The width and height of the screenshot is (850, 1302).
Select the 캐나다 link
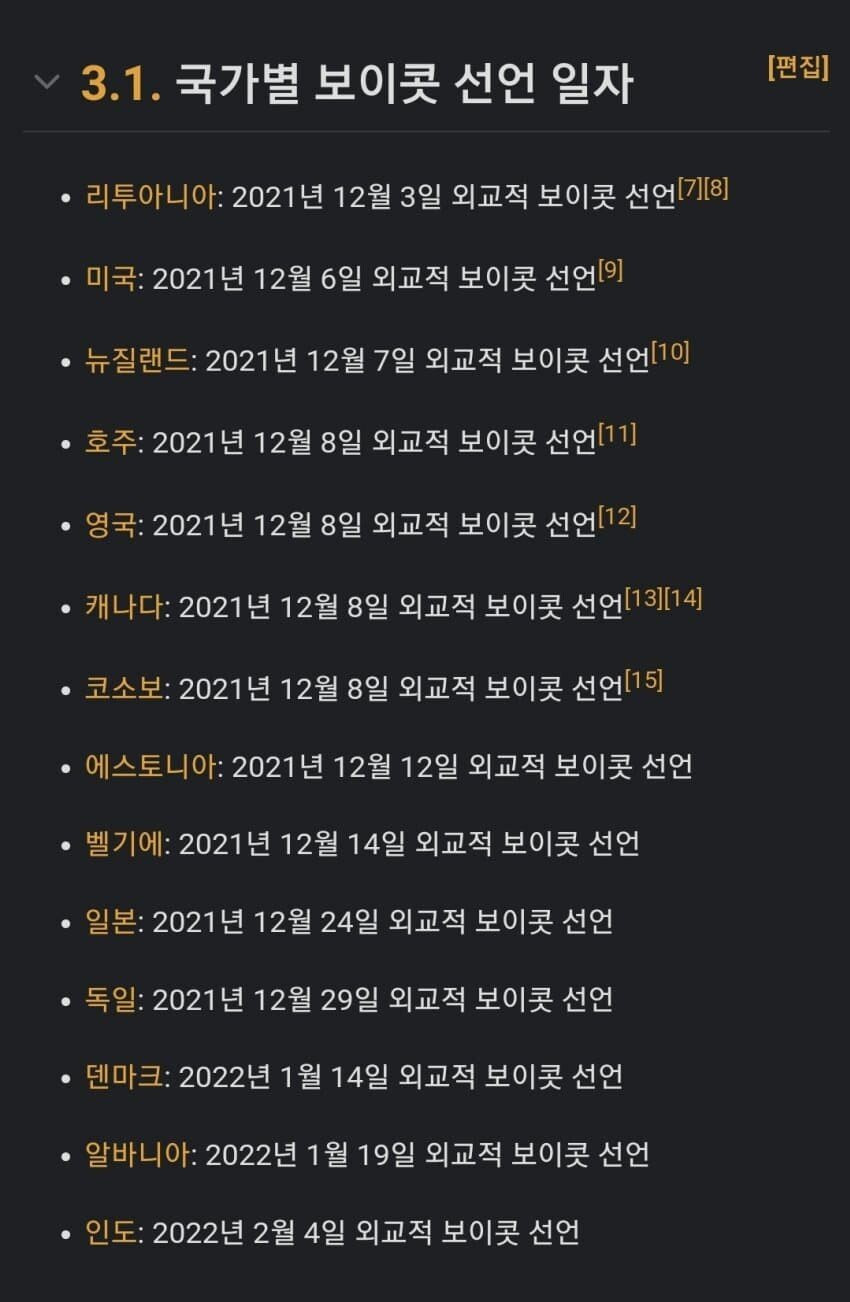pos(124,606)
